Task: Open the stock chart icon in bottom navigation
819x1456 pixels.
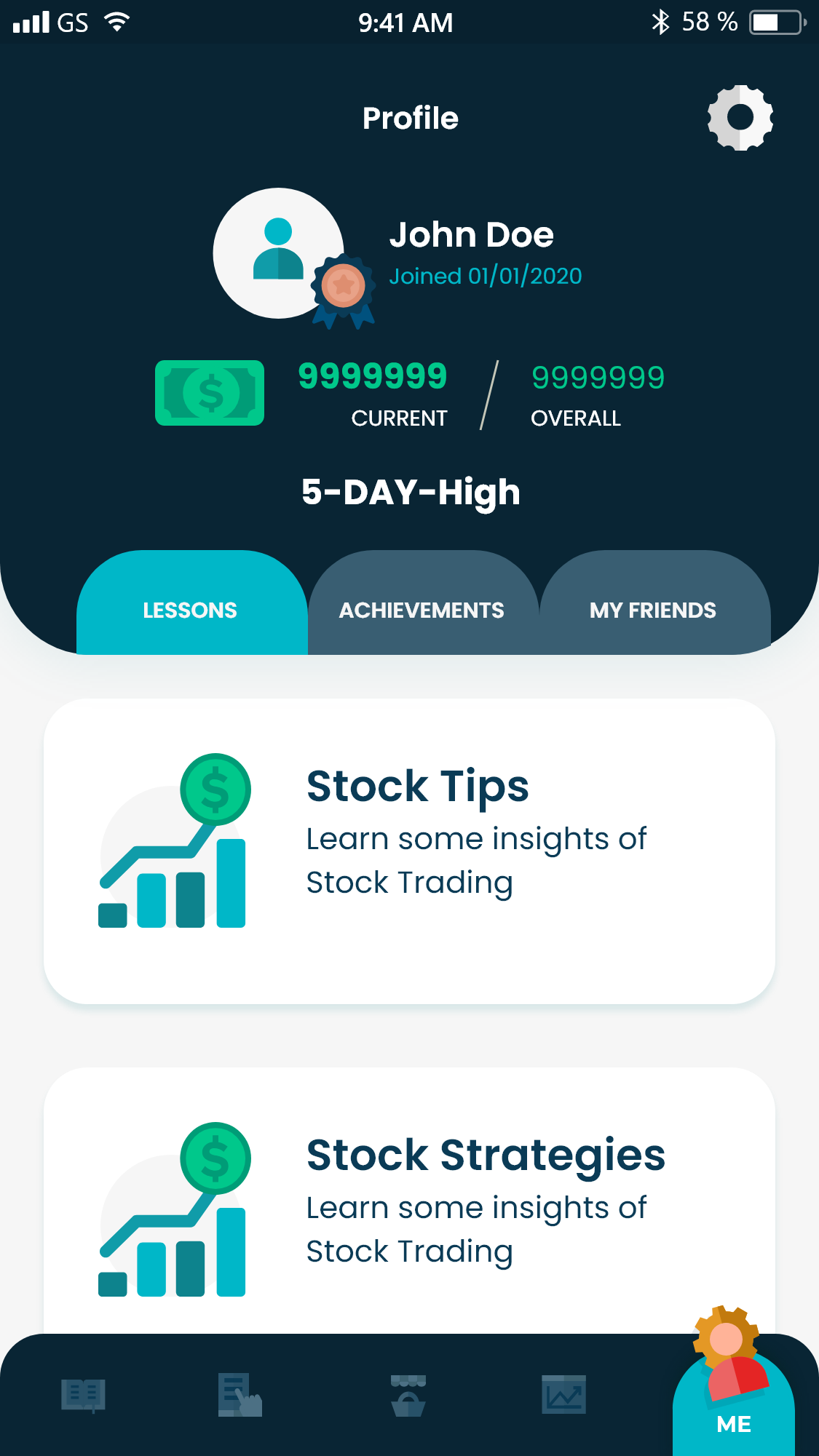Action: pyautogui.click(x=563, y=1395)
